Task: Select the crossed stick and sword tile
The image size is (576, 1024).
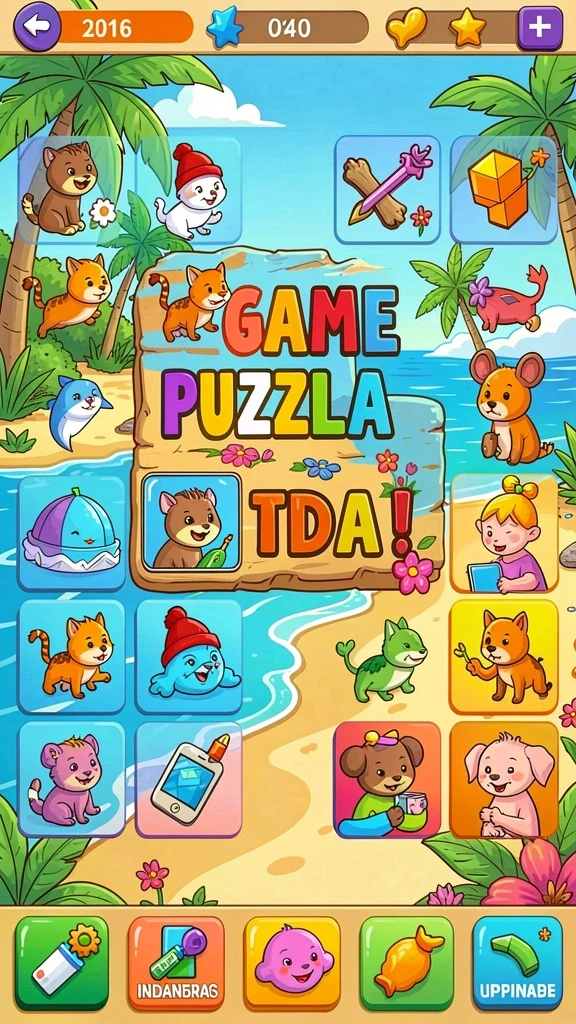Action: pyautogui.click(x=387, y=190)
